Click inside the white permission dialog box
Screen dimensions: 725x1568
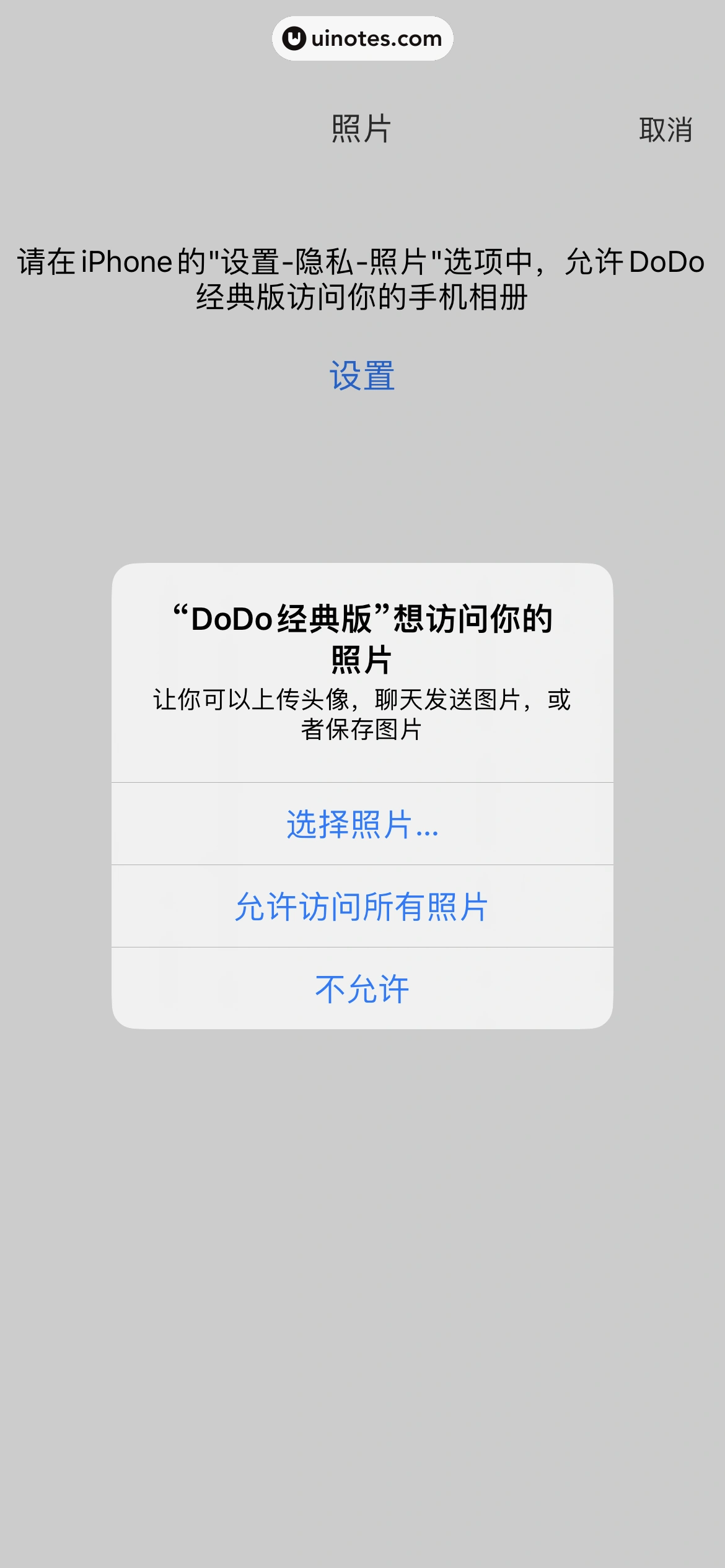[362, 681]
